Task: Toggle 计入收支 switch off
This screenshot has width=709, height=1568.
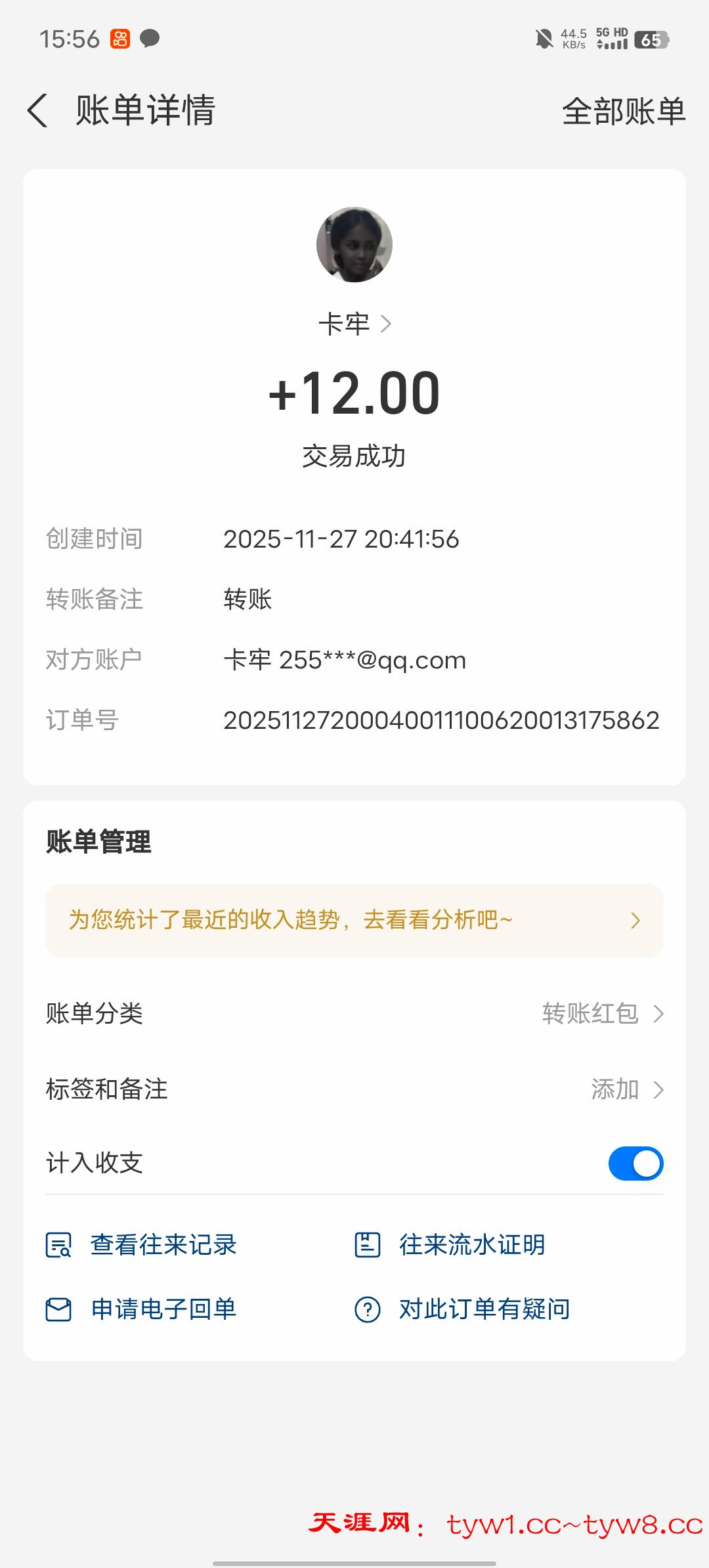Action: coord(635,1164)
